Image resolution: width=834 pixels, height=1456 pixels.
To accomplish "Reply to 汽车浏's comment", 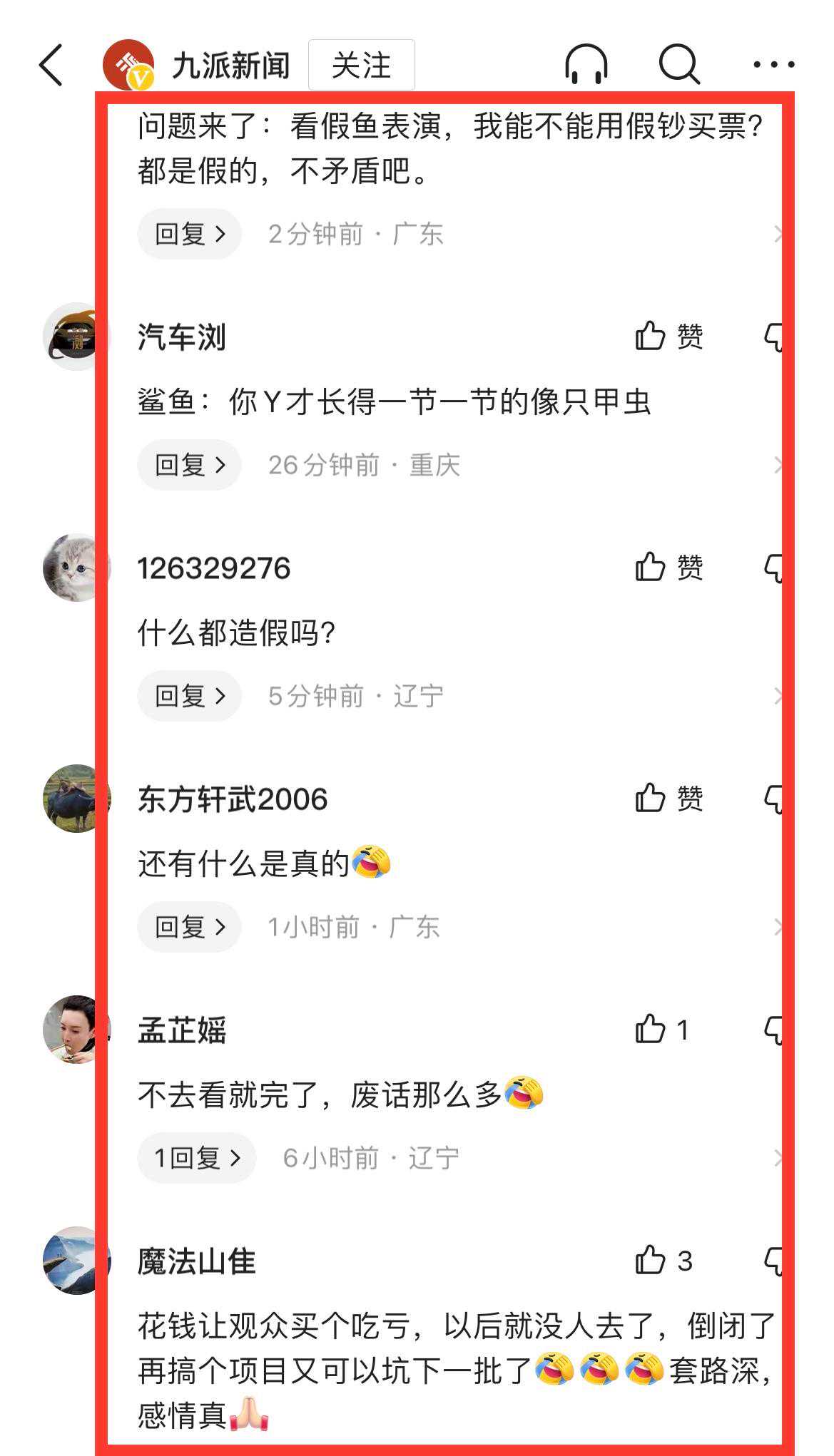I will tap(189, 465).
